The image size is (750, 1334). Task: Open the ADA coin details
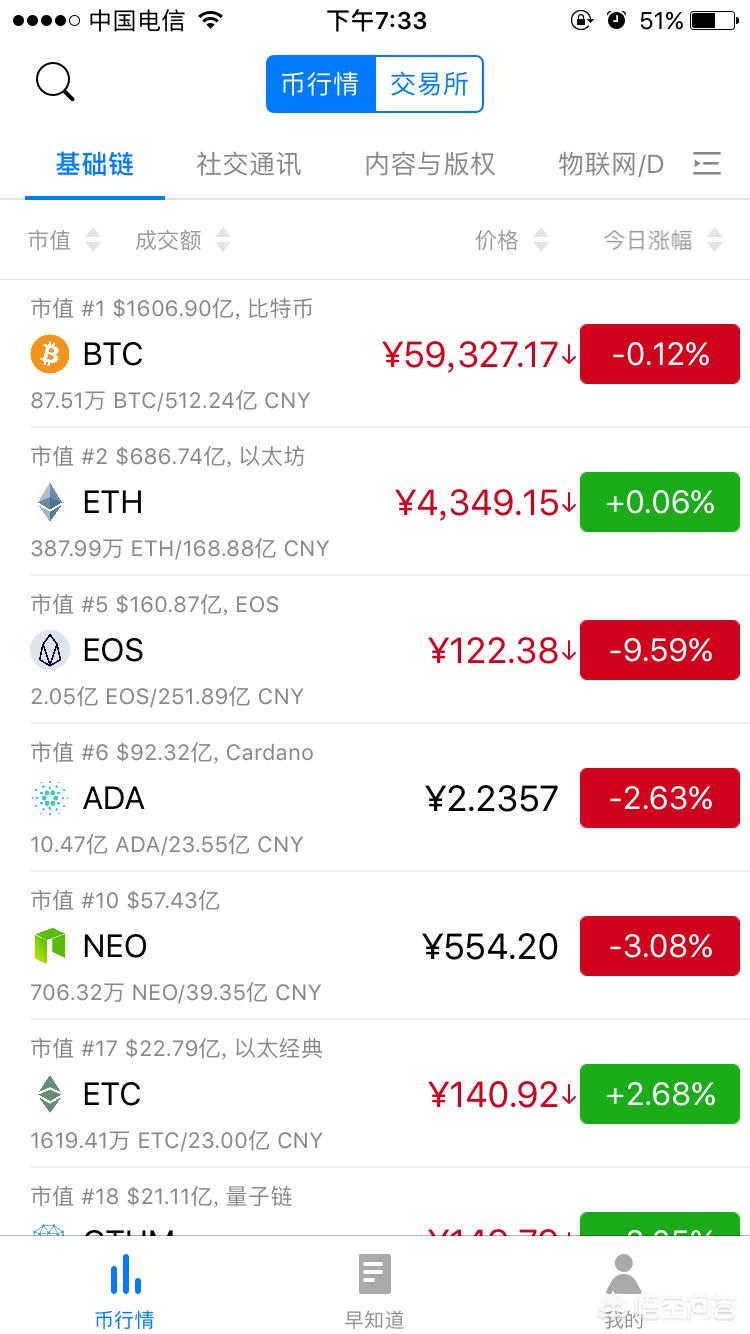click(x=113, y=798)
